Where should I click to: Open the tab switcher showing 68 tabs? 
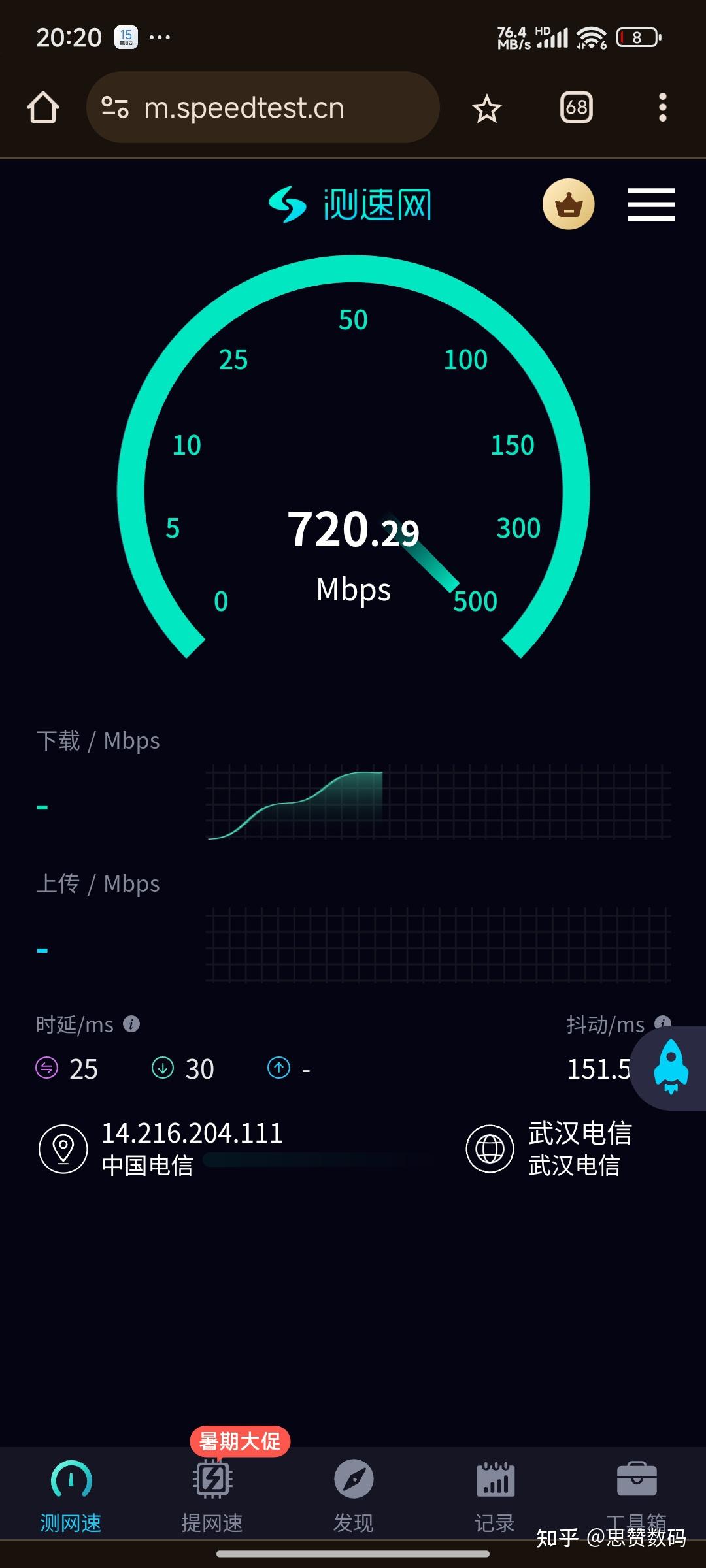(x=576, y=108)
